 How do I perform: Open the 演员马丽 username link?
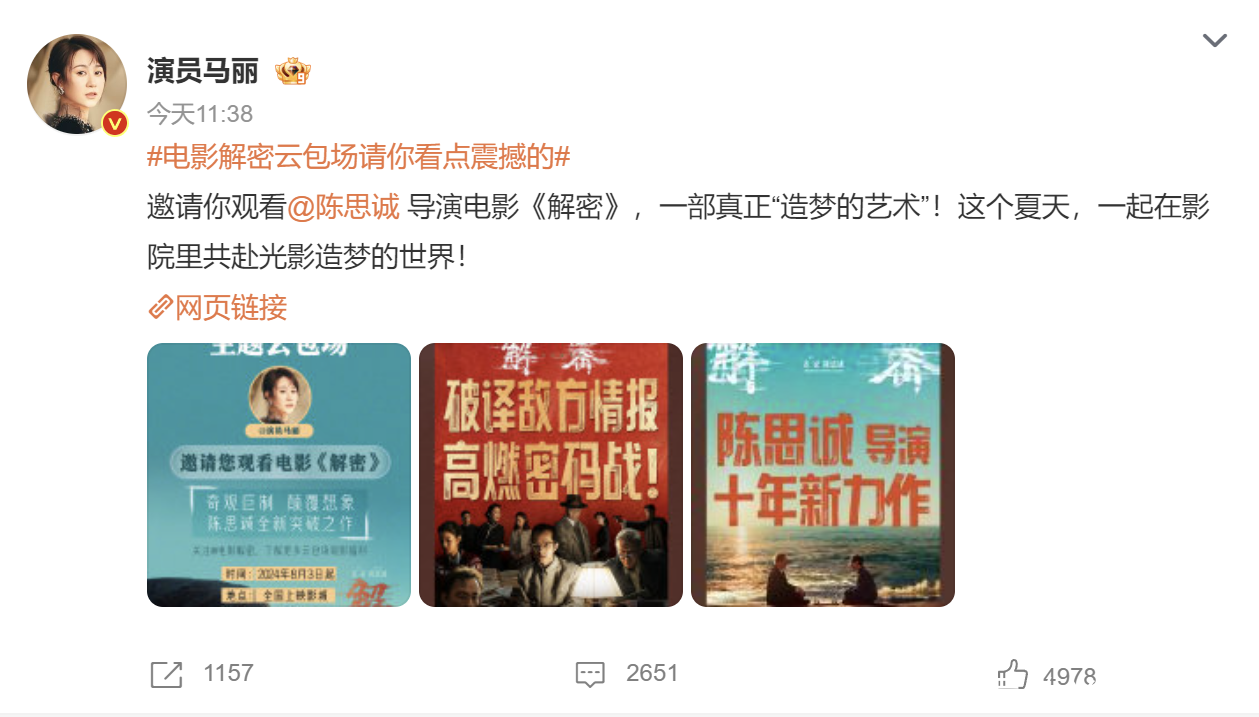[x=202, y=71]
